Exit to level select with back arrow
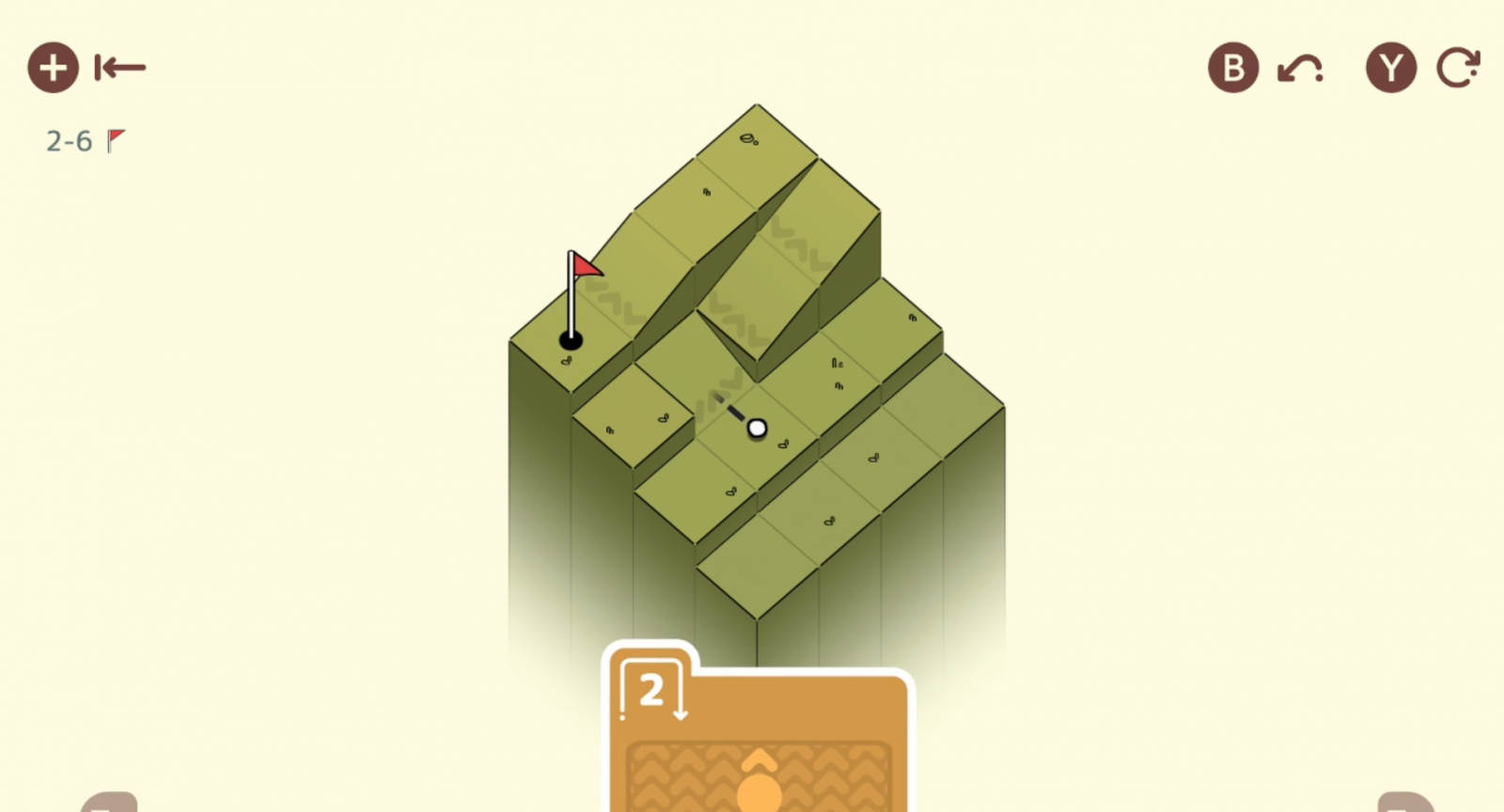 click(120, 68)
